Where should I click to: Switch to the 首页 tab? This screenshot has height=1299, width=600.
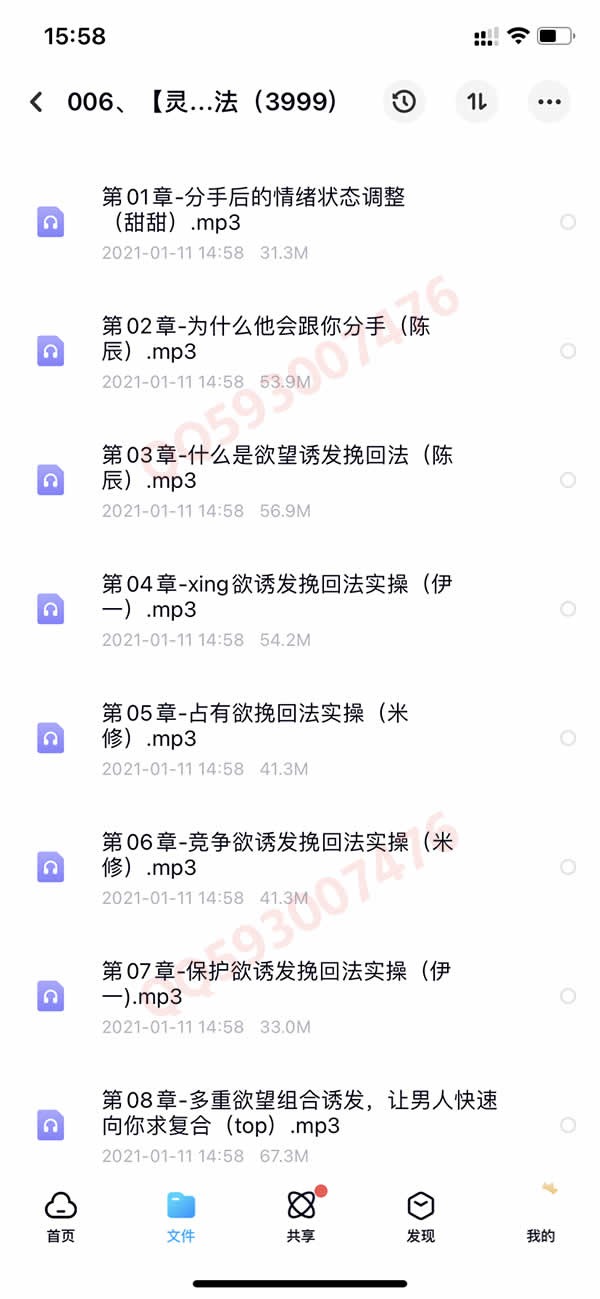[x=61, y=1217]
